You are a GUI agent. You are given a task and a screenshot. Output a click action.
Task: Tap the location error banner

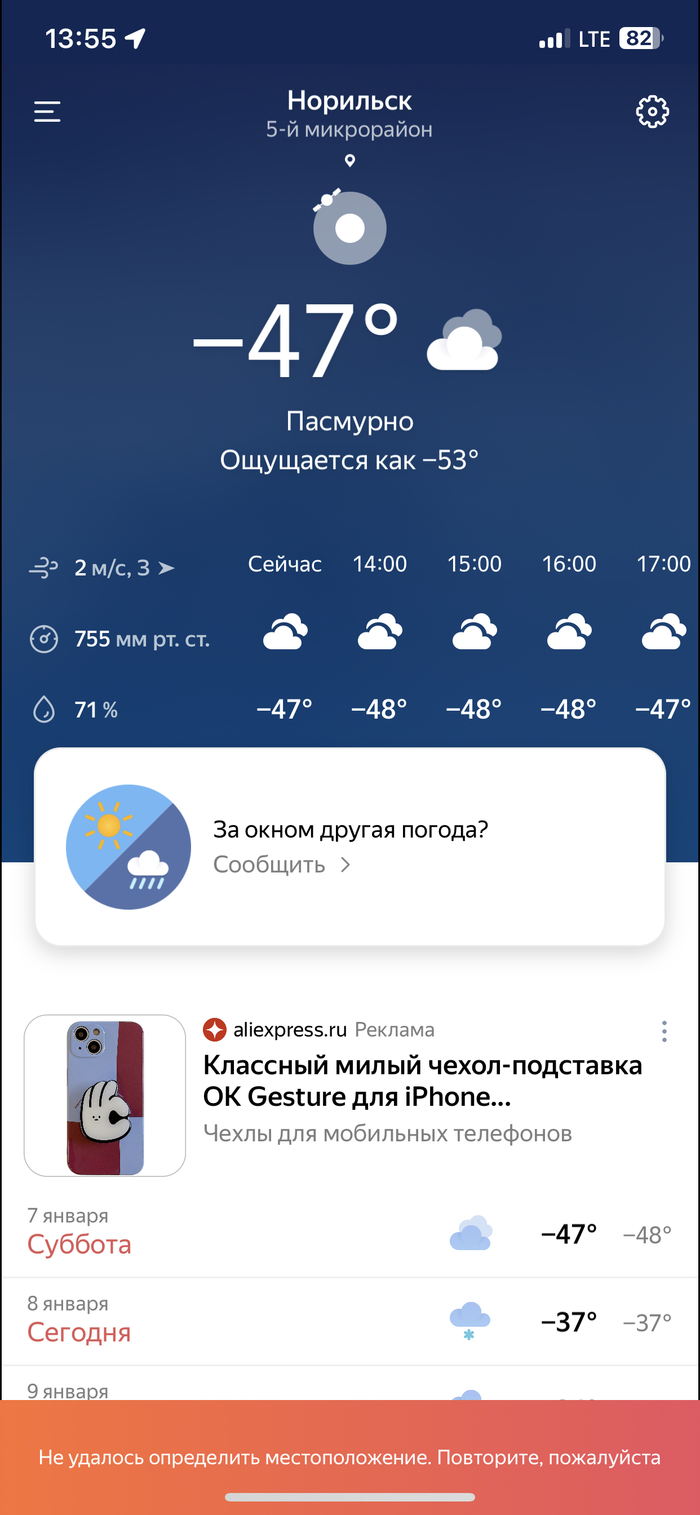(350, 1457)
